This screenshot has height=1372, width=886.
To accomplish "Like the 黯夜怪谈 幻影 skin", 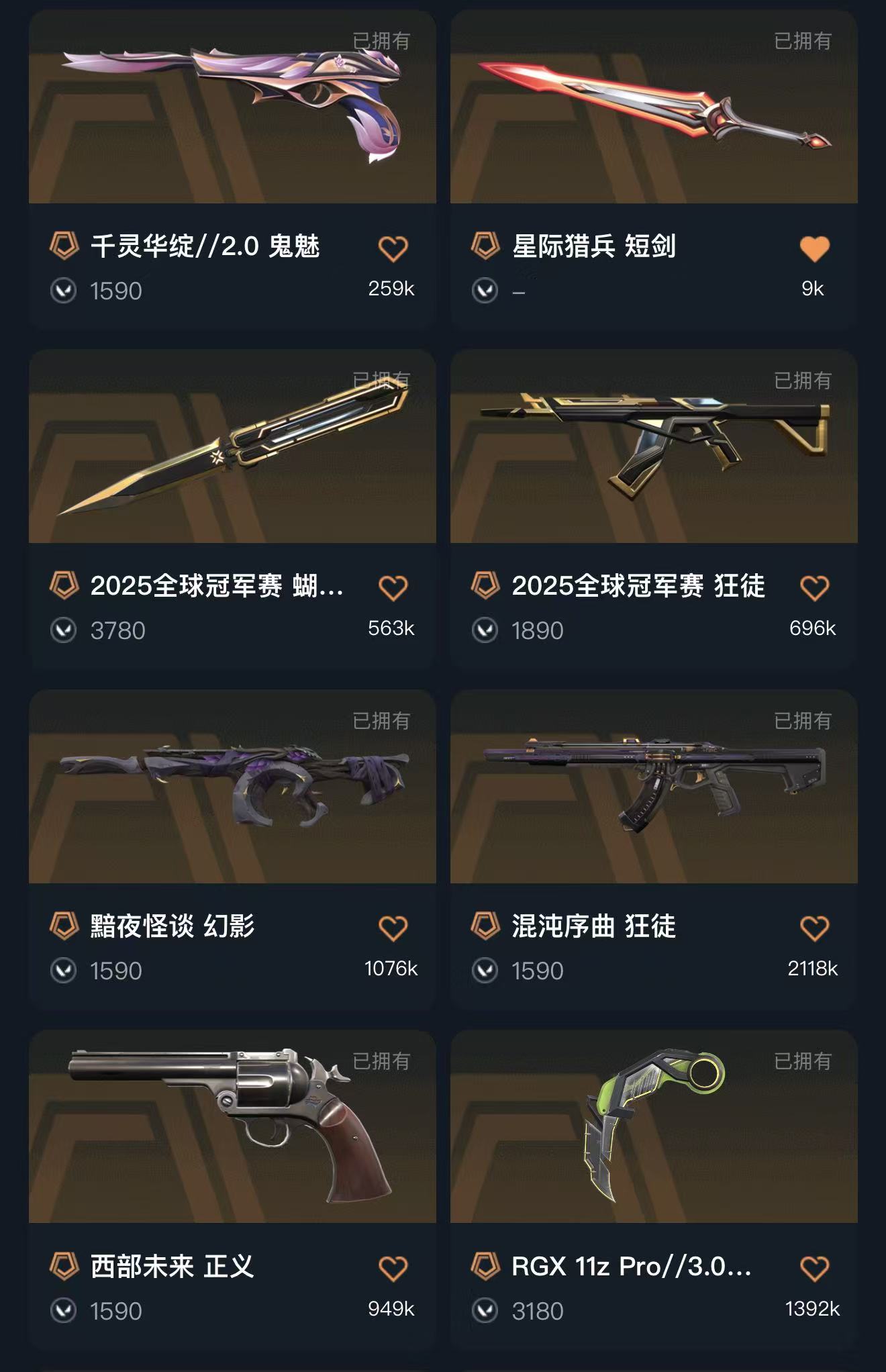I will (393, 928).
